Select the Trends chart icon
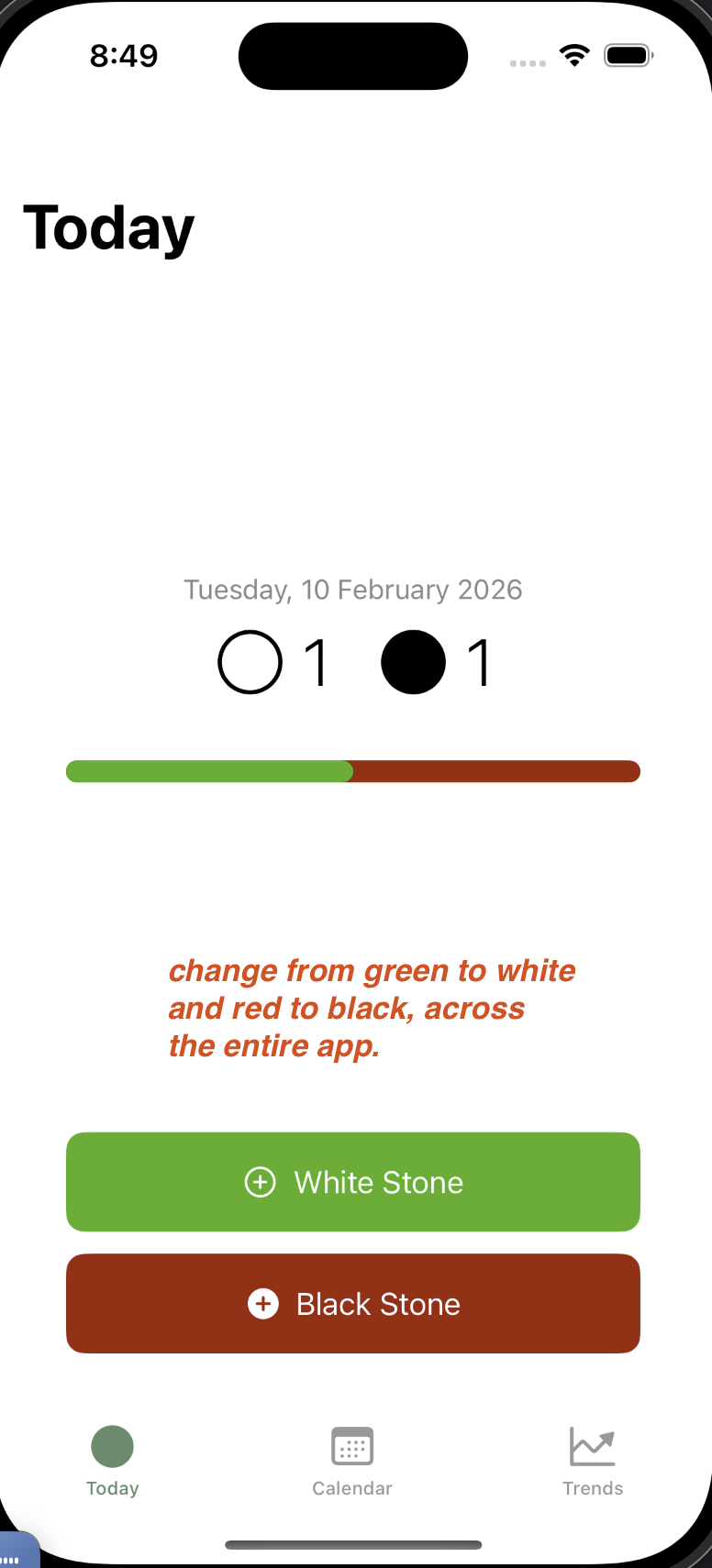The width and height of the screenshot is (712, 1568). click(593, 1444)
